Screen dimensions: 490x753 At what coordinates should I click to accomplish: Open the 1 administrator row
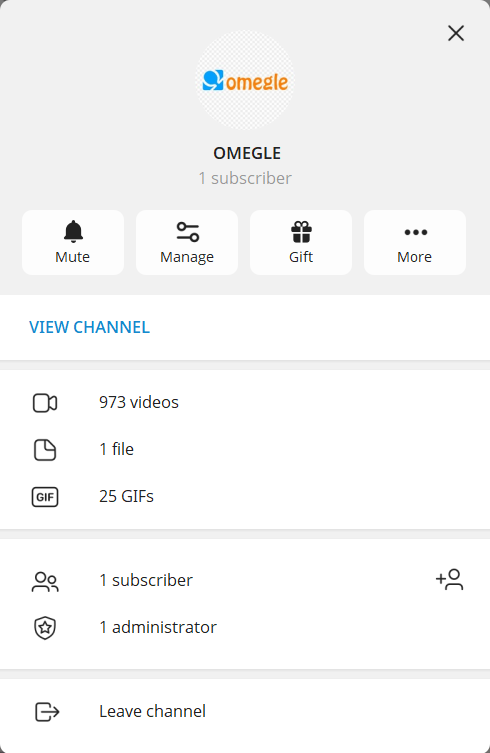[x=245, y=627]
